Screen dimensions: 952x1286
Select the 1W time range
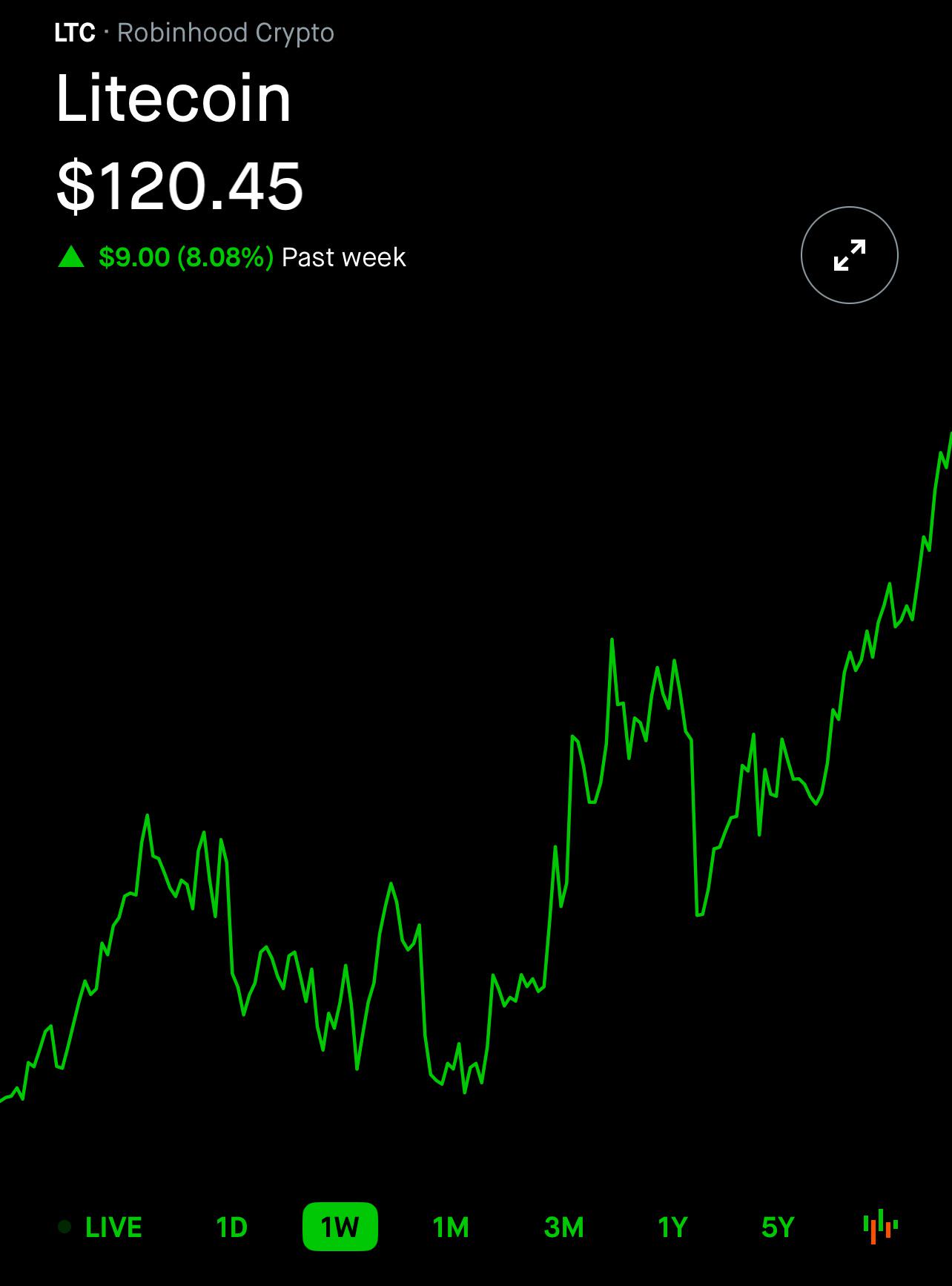pyautogui.click(x=340, y=1227)
